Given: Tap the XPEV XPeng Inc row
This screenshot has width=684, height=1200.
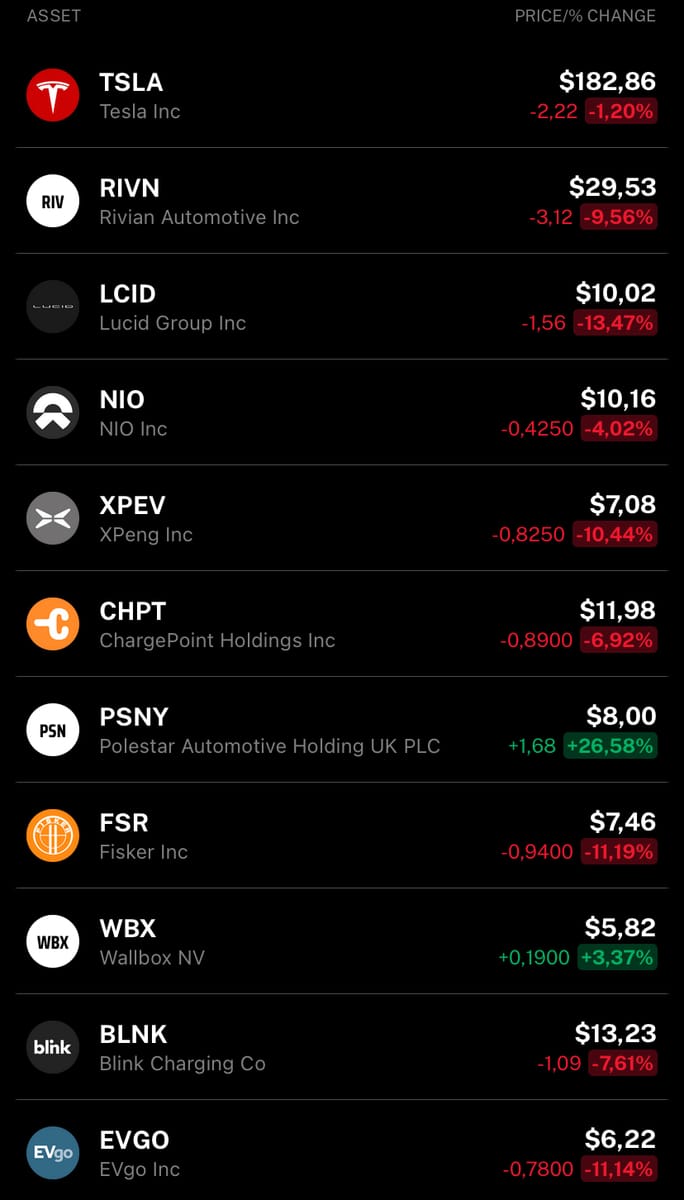Looking at the screenshot, I should coord(342,520).
